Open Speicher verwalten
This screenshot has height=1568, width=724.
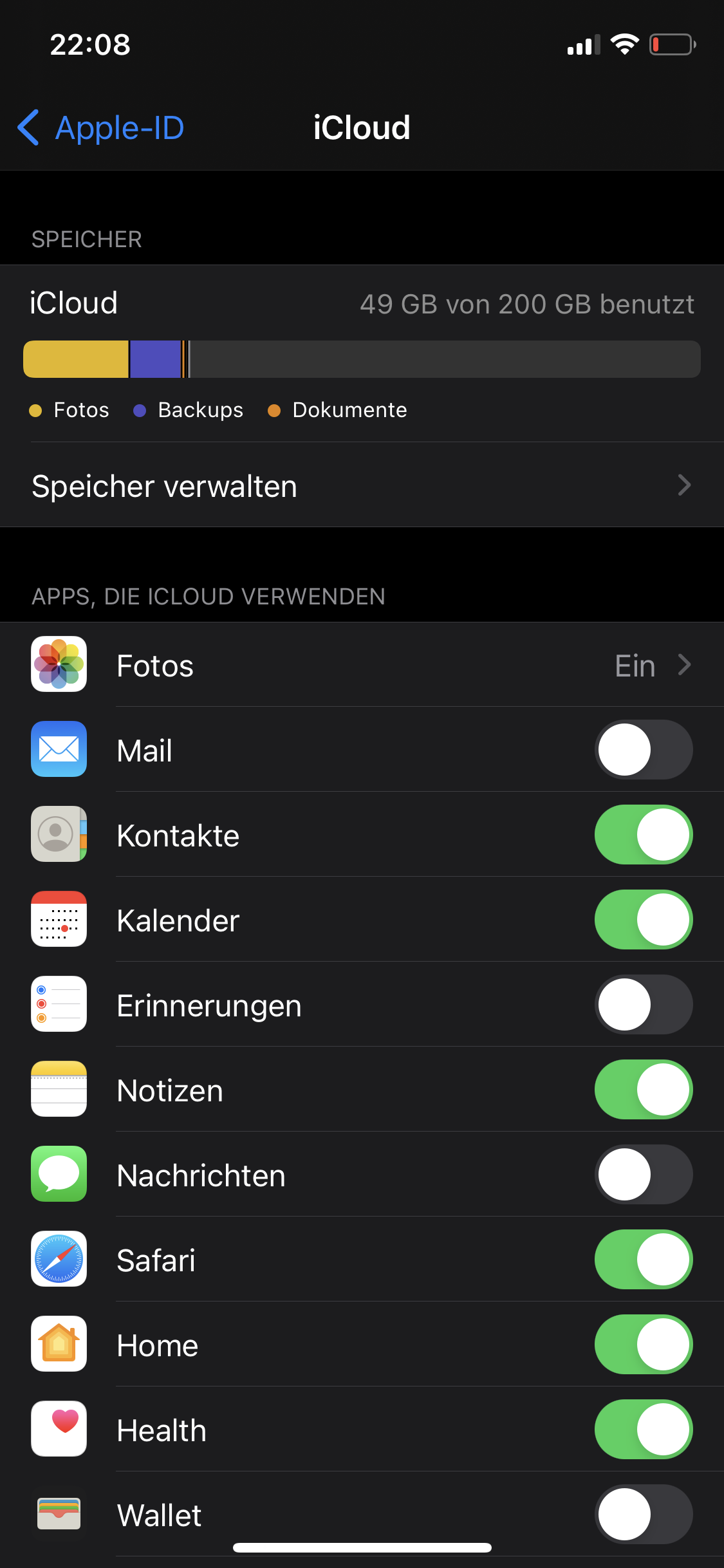(x=362, y=485)
